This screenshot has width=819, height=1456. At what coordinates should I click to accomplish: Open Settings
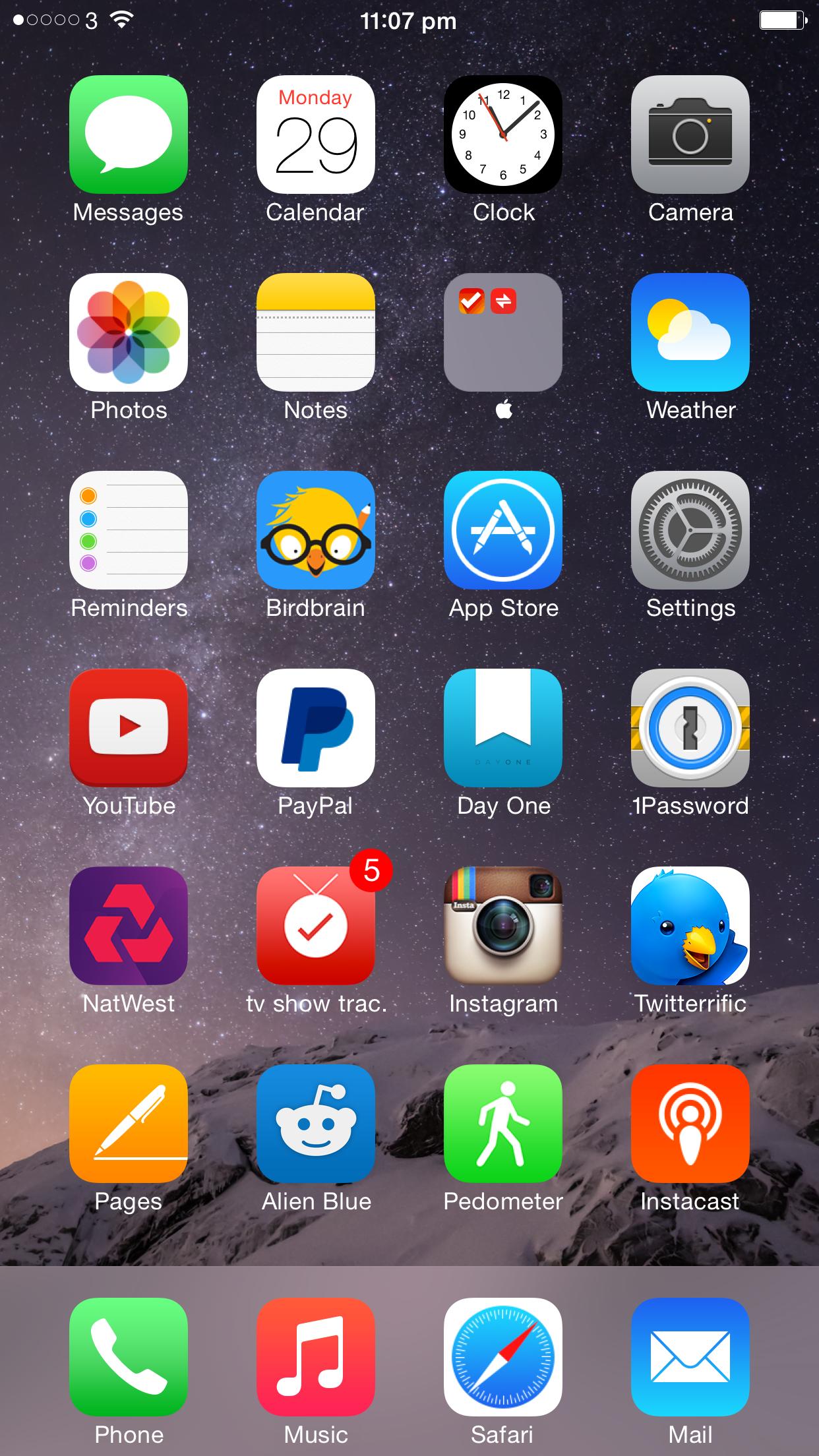point(690,530)
